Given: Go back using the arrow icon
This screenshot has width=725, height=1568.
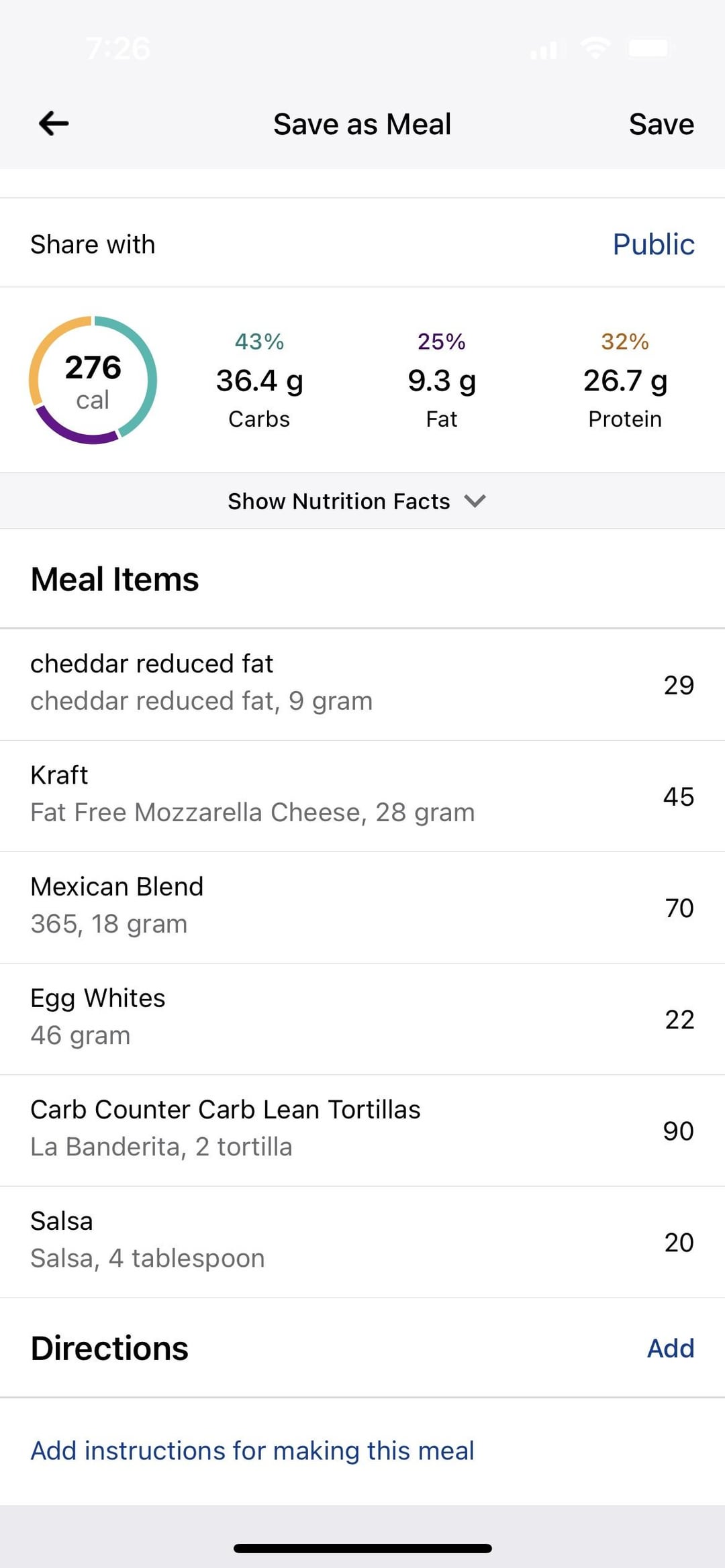Looking at the screenshot, I should [x=54, y=123].
